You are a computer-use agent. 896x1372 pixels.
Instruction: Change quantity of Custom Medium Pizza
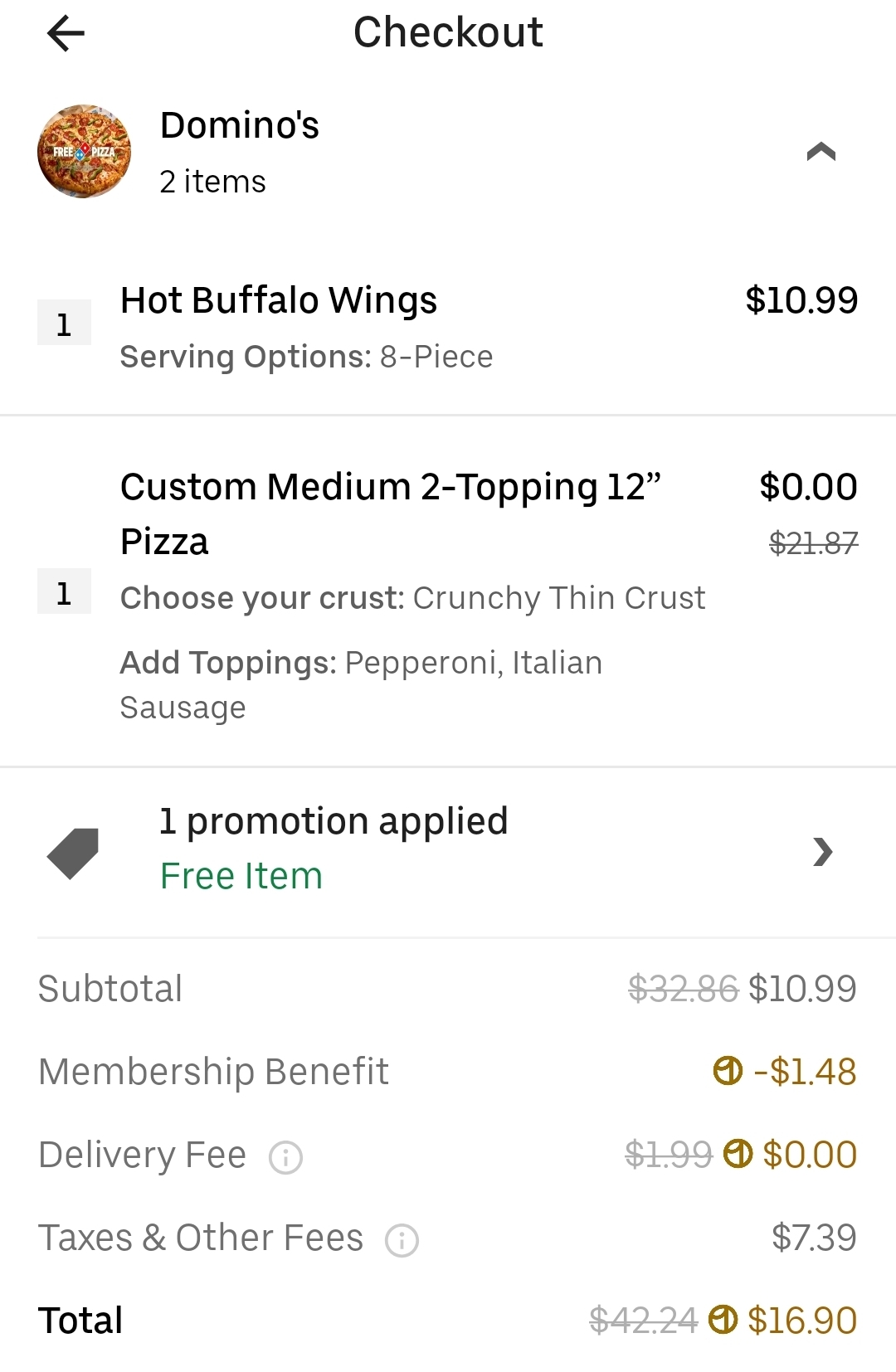pos(64,592)
